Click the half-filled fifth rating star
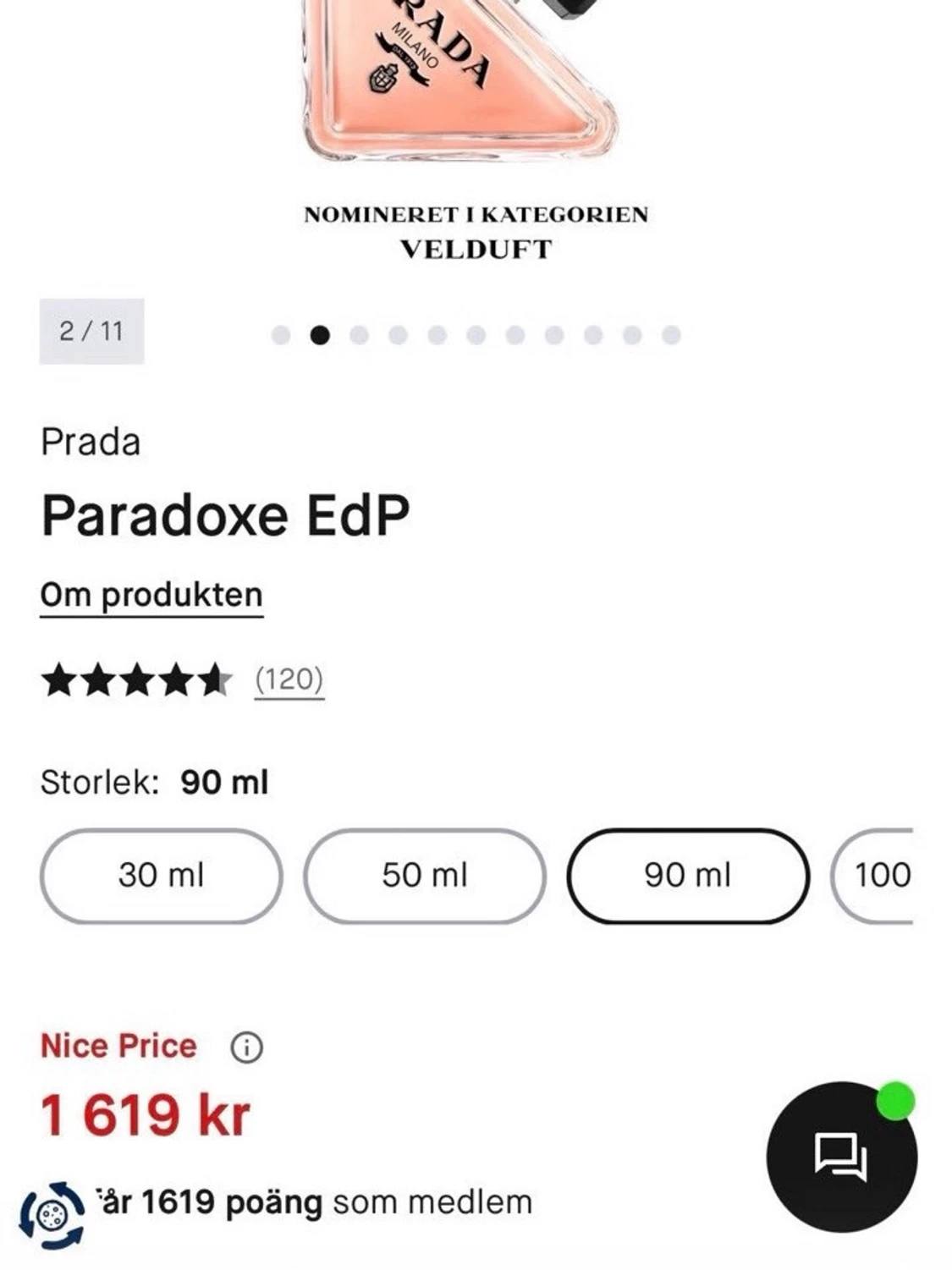This screenshot has width=952, height=1270. pyautogui.click(x=214, y=679)
